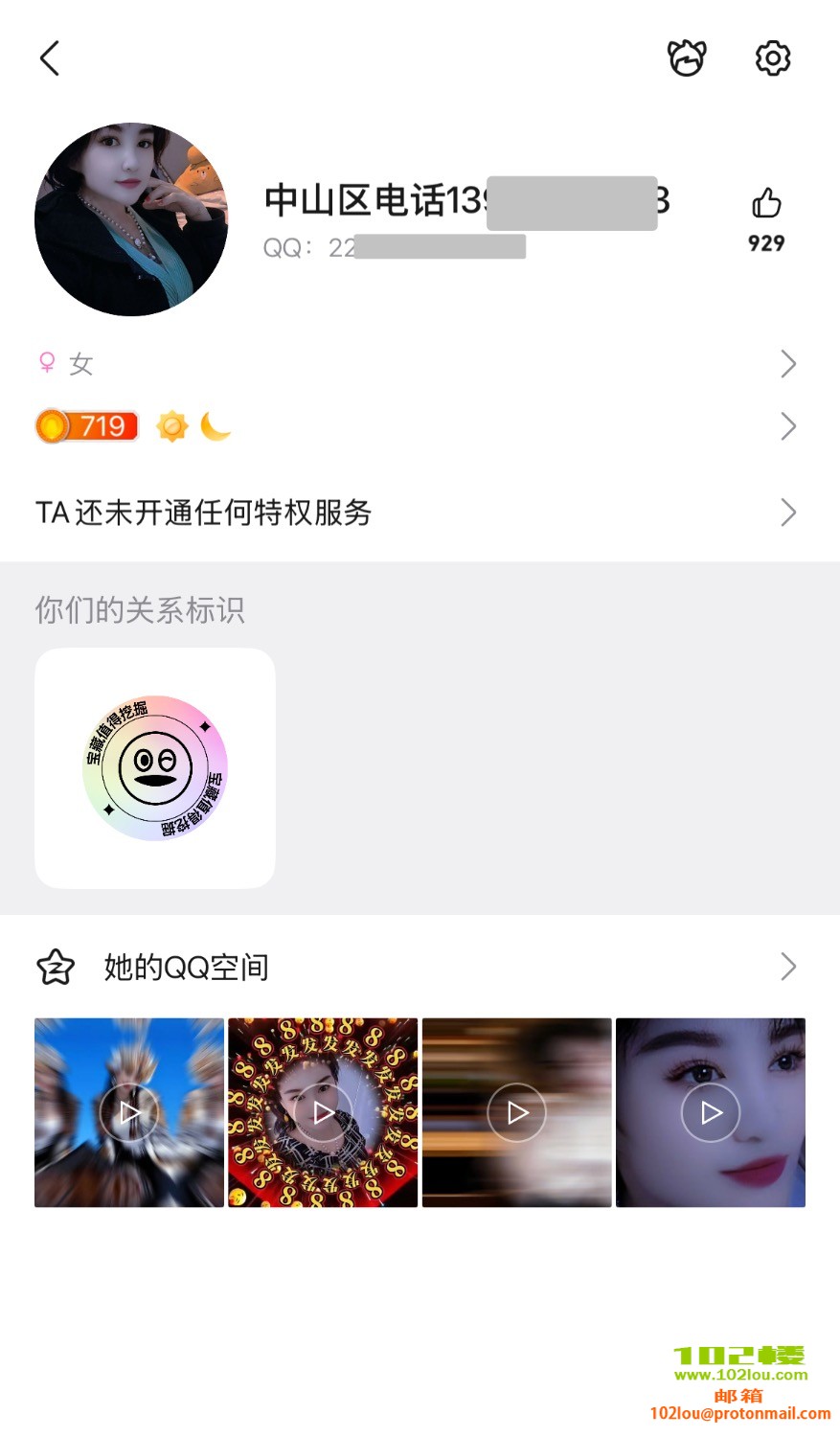The height and width of the screenshot is (1437, 840).
Task: Open TA还未开通任何特权服务 row
Action: point(420,513)
